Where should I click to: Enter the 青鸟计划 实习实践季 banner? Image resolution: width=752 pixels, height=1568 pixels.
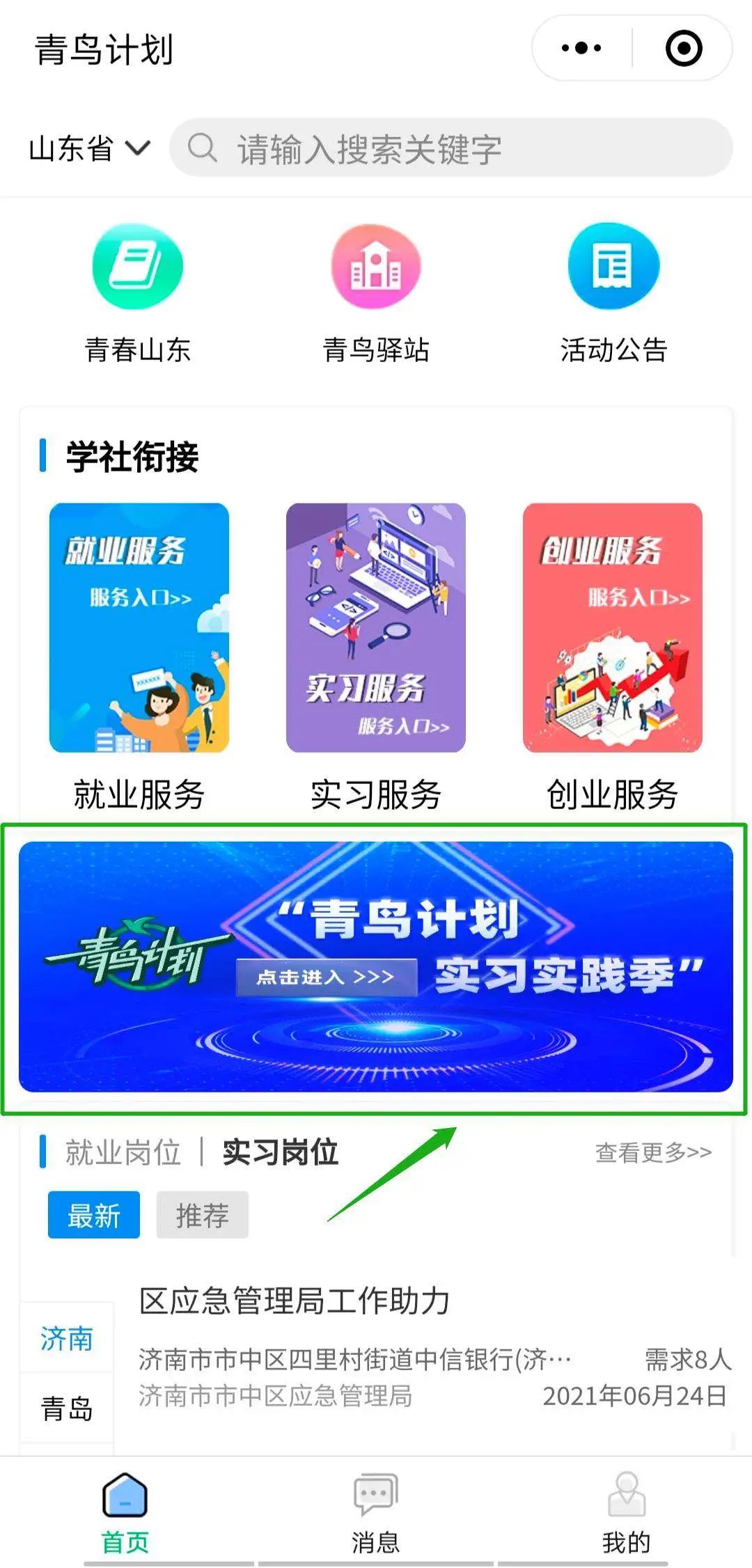tap(376, 967)
